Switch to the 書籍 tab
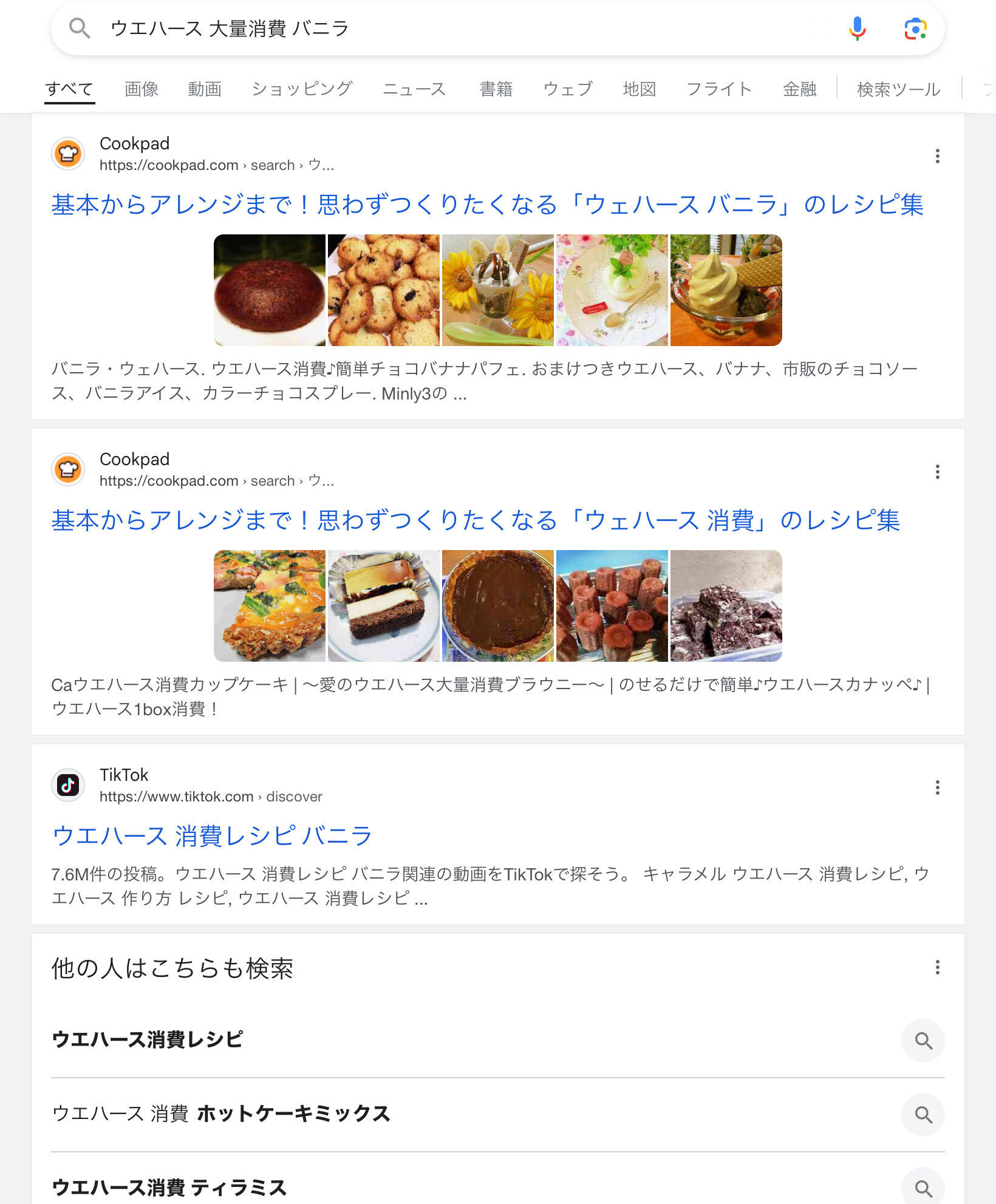996x1204 pixels. pos(496,89)
